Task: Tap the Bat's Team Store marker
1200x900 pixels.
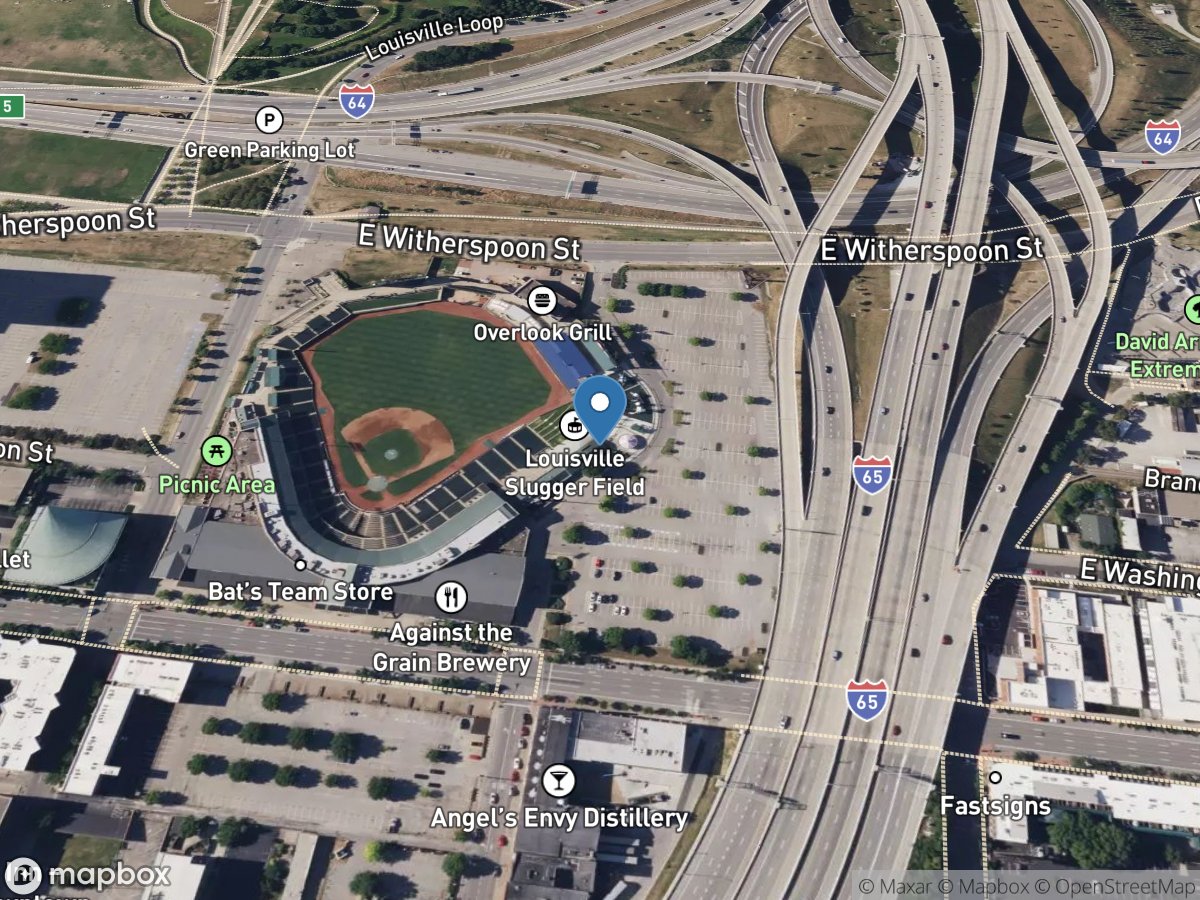Action: (300, 566)
